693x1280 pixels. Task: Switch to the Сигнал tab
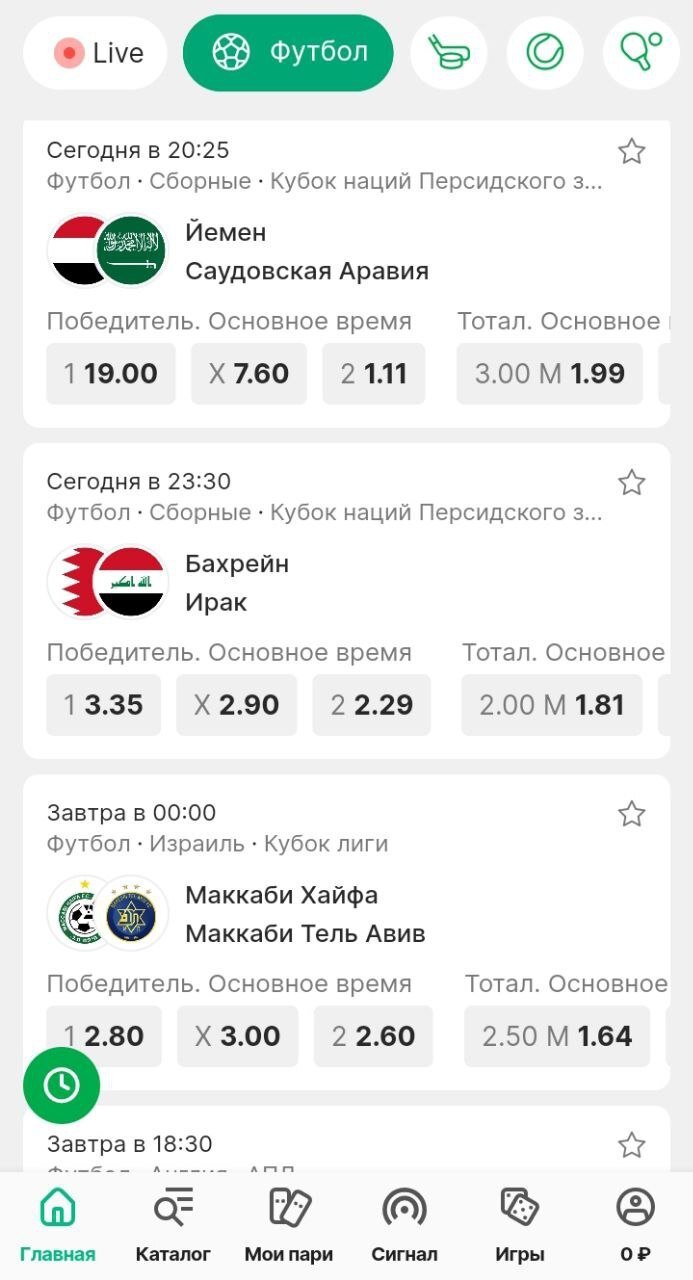404,1225
